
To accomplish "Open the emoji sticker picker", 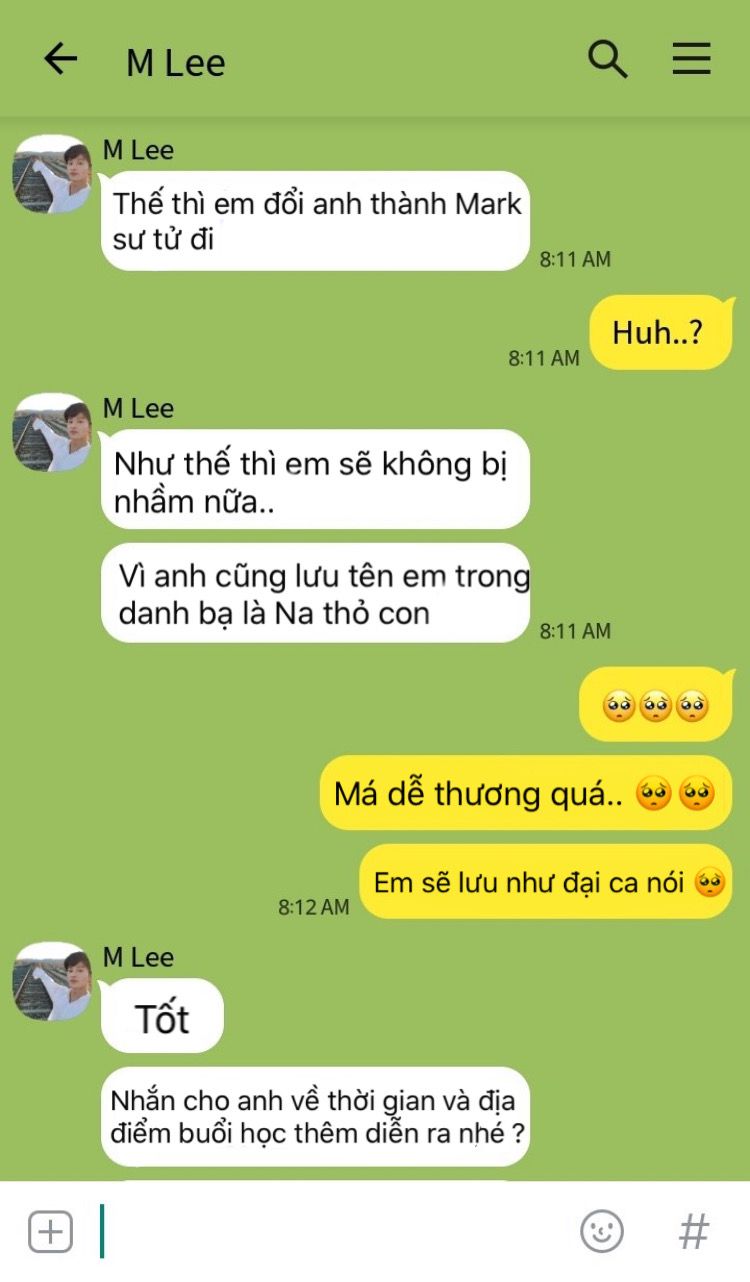I will point(602,1232).
